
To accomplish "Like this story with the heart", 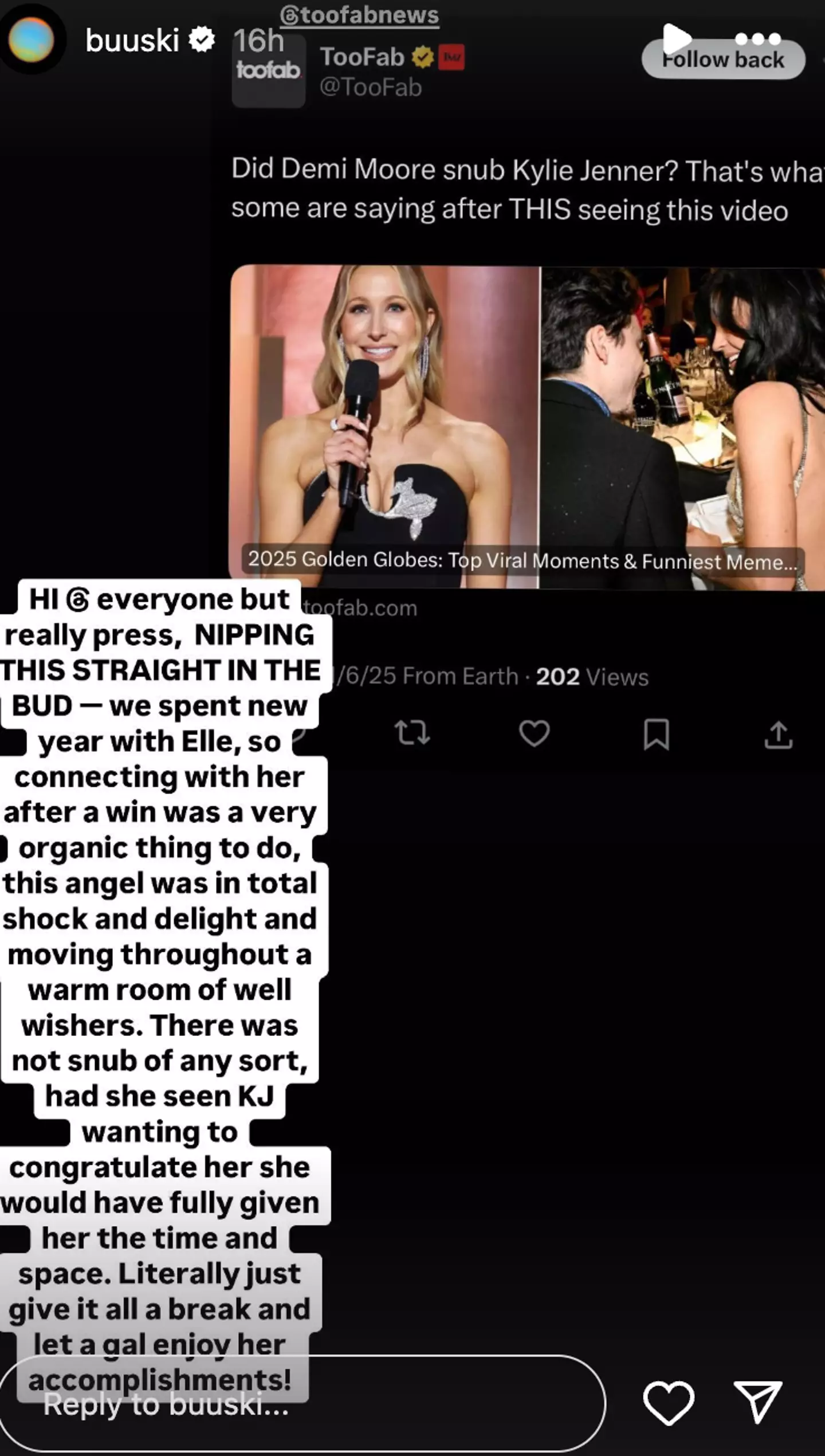I will 669,1403.
